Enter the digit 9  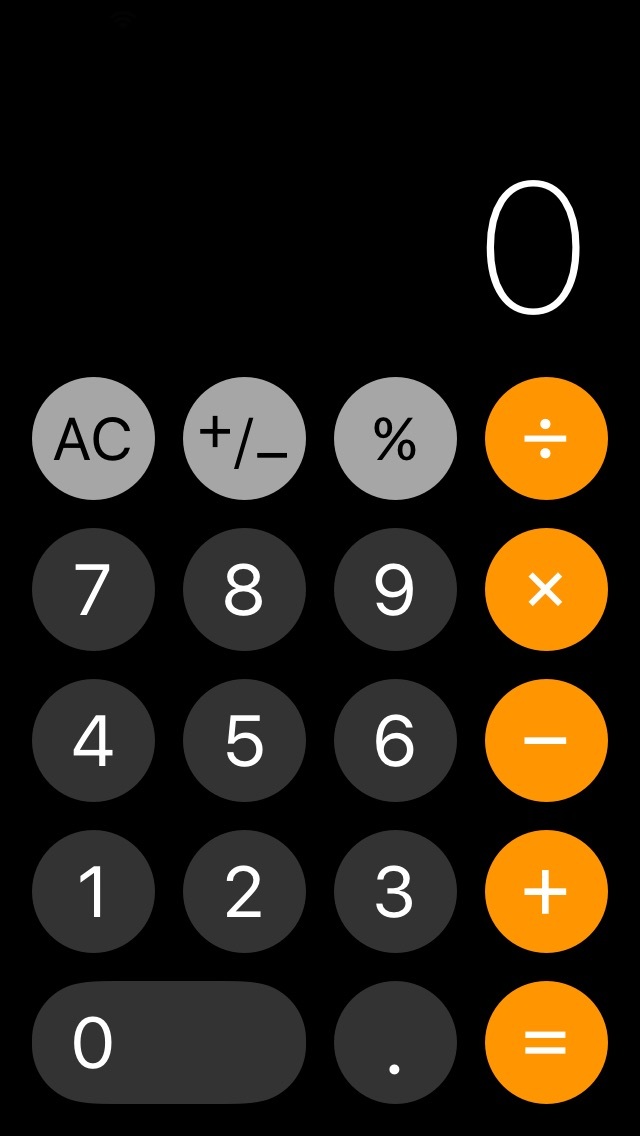click(395, 589)
